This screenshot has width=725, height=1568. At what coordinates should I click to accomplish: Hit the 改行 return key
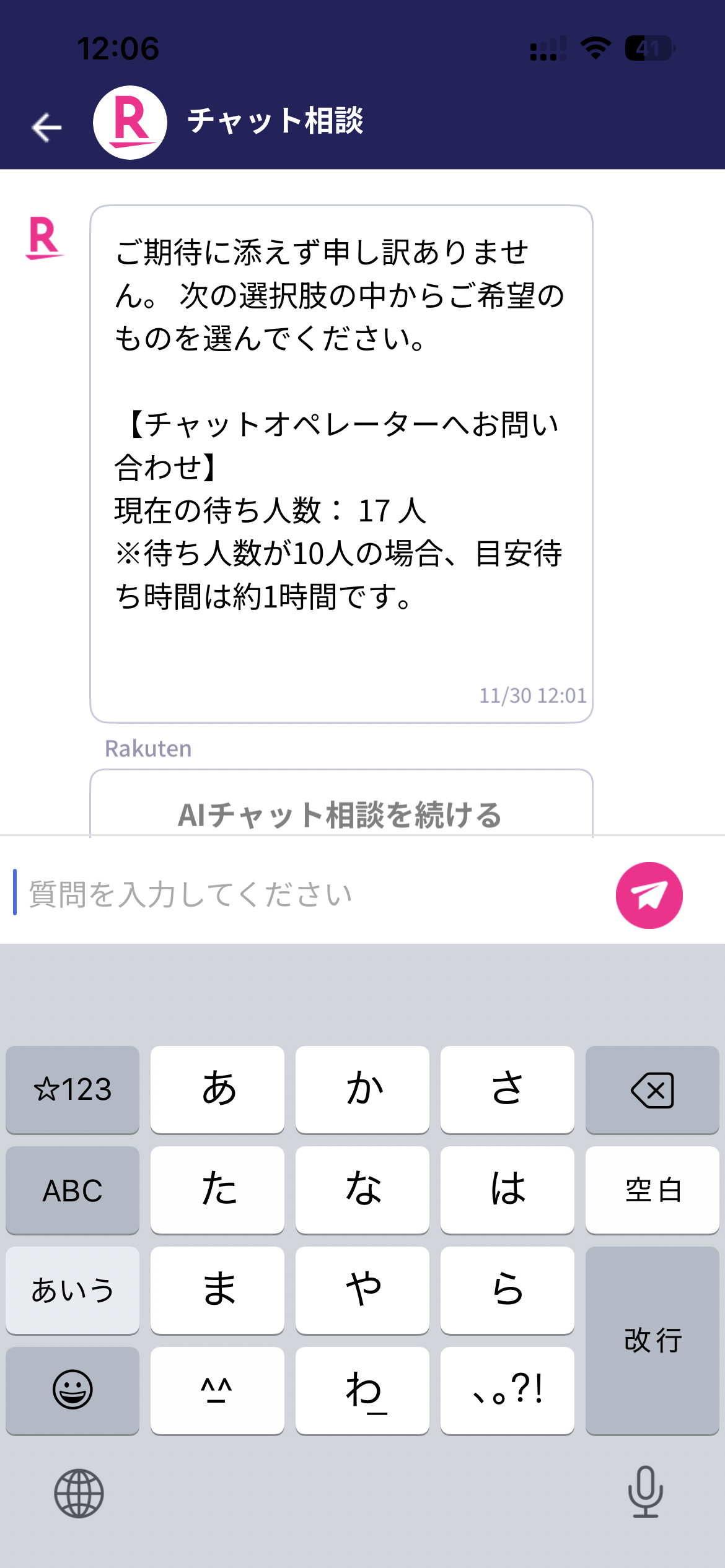pyautogui.click(x=652, y=1340)
